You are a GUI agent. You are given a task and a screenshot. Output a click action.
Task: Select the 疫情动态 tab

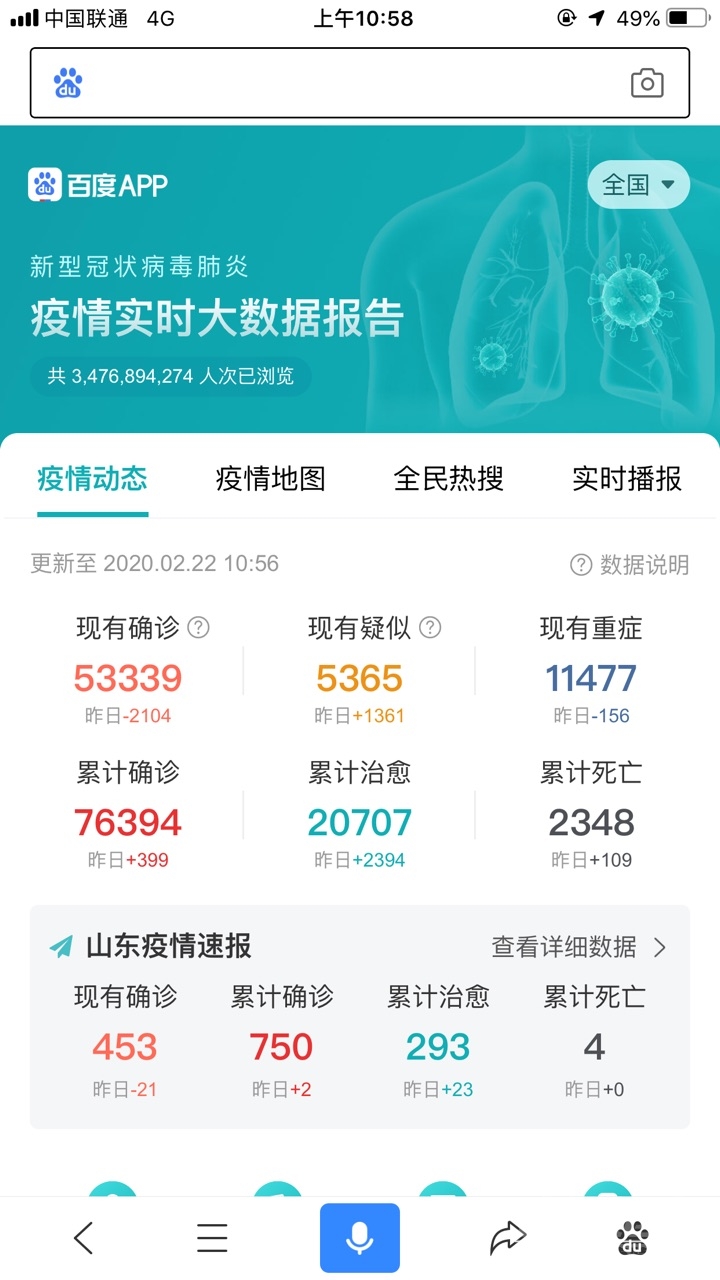tap(92, 479)
